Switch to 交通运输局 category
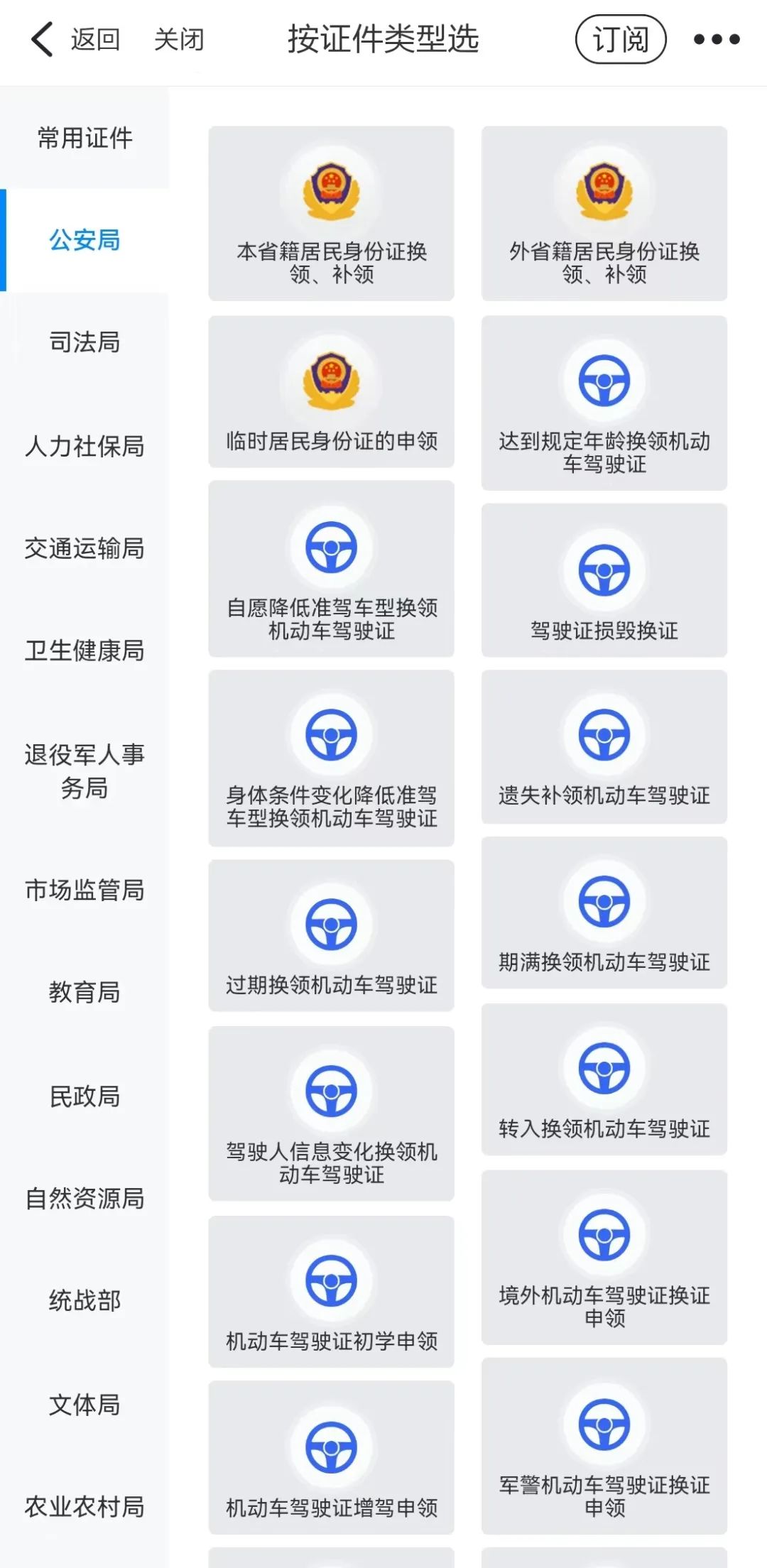Screen dimensions: 767x1568 [85, 548]
